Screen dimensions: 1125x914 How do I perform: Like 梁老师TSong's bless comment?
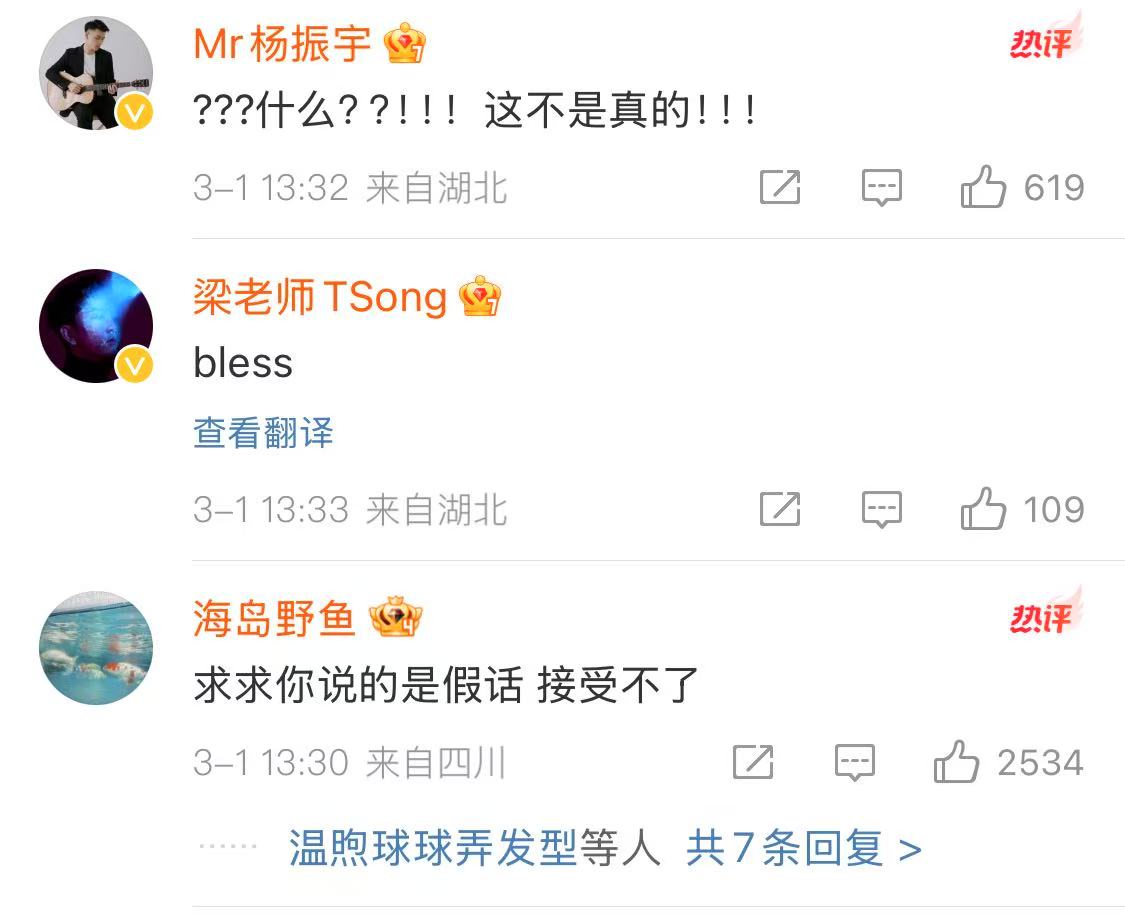coord(983,509)
